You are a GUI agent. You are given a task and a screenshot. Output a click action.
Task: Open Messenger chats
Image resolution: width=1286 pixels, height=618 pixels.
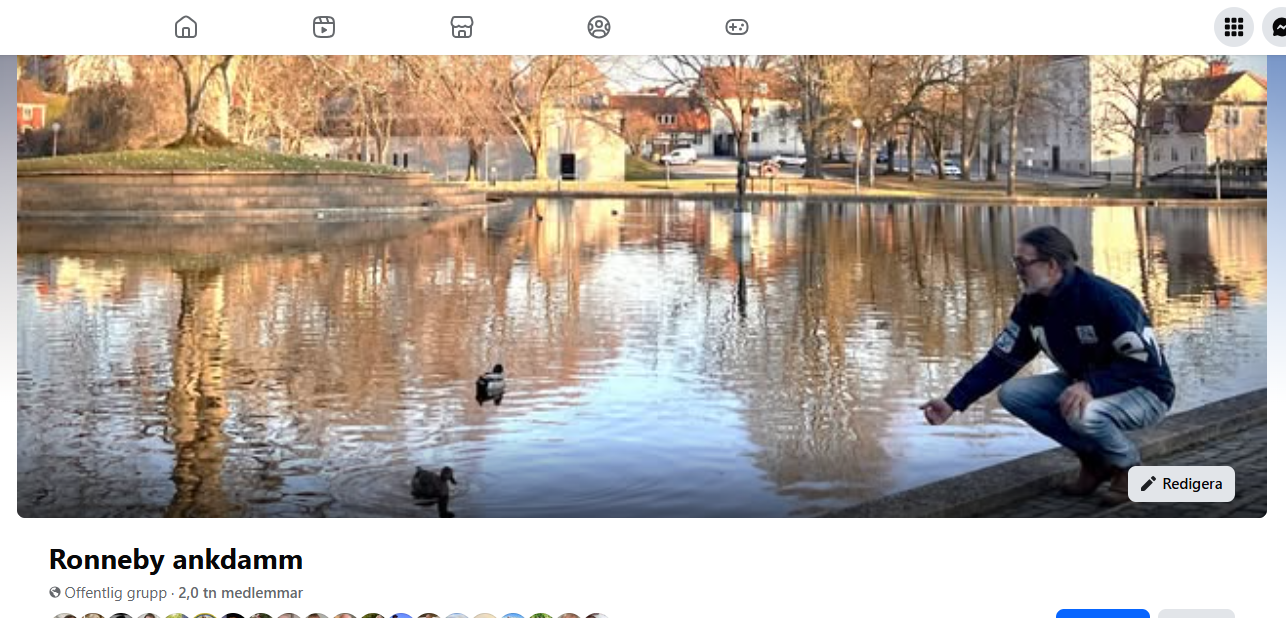click(1276, 27)
